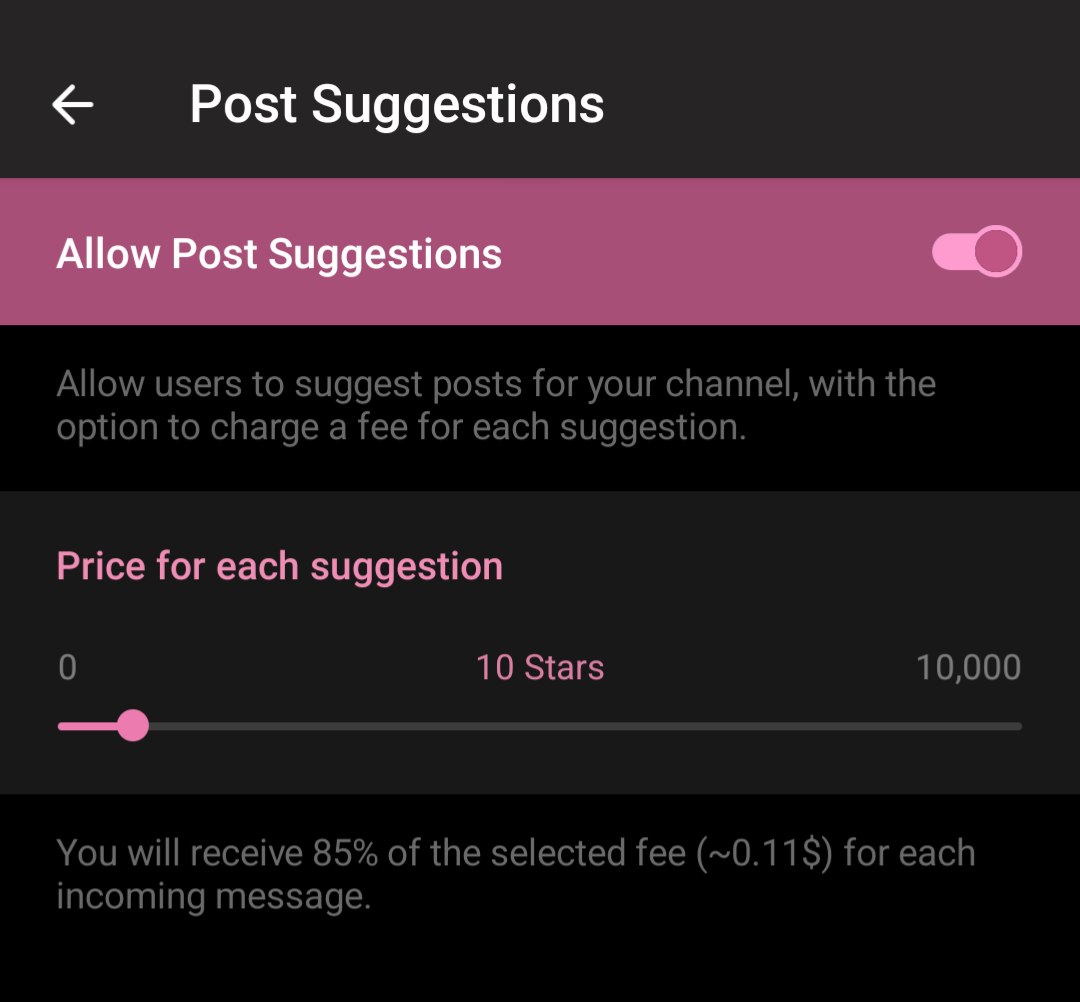Go back from Post Suggestions

[73, 104]
